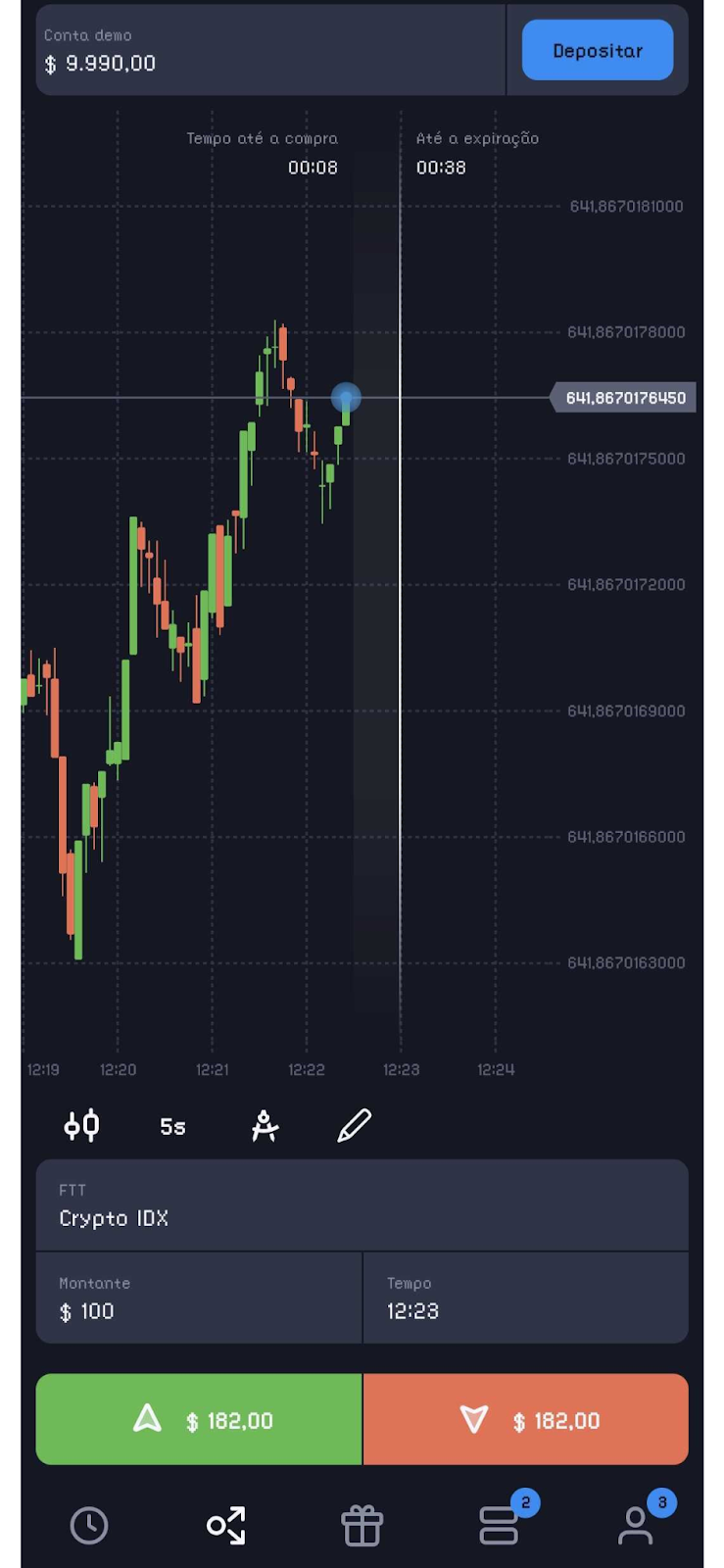The image size is (724, 1568).
Task: Select the 5s timeframe option
Action: pos(172,1127)
